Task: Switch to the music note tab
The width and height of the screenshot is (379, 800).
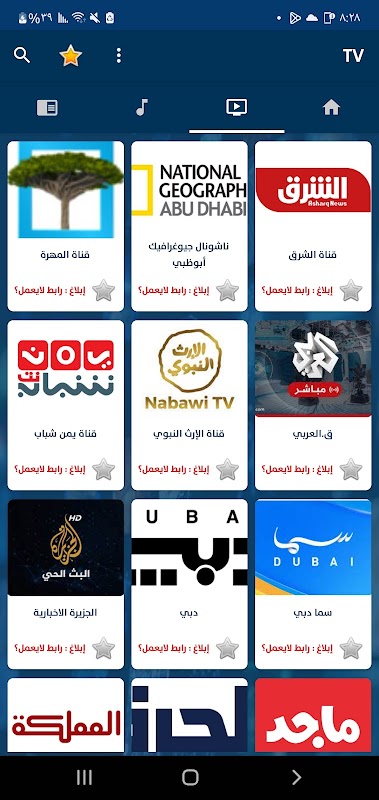Action: coord(142,107)
